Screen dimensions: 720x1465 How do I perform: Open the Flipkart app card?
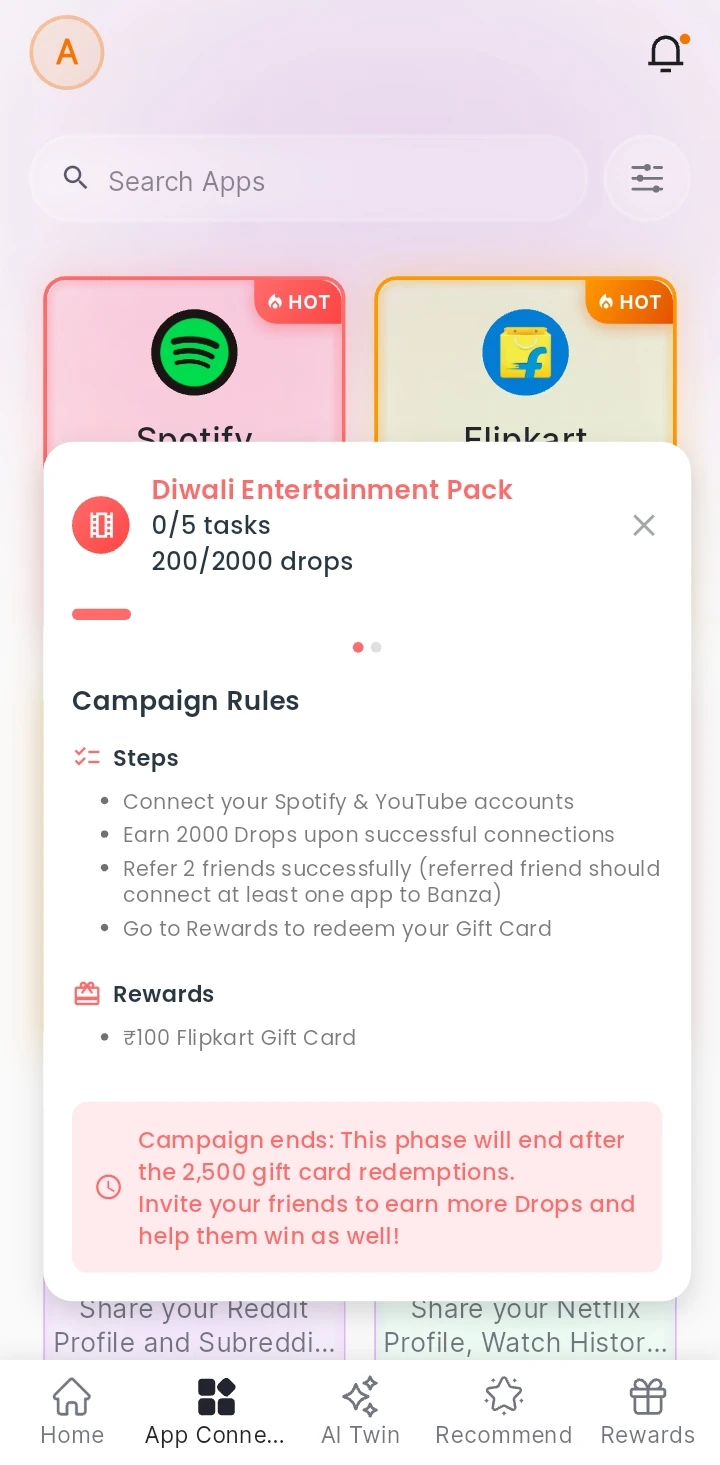(525, 360)
